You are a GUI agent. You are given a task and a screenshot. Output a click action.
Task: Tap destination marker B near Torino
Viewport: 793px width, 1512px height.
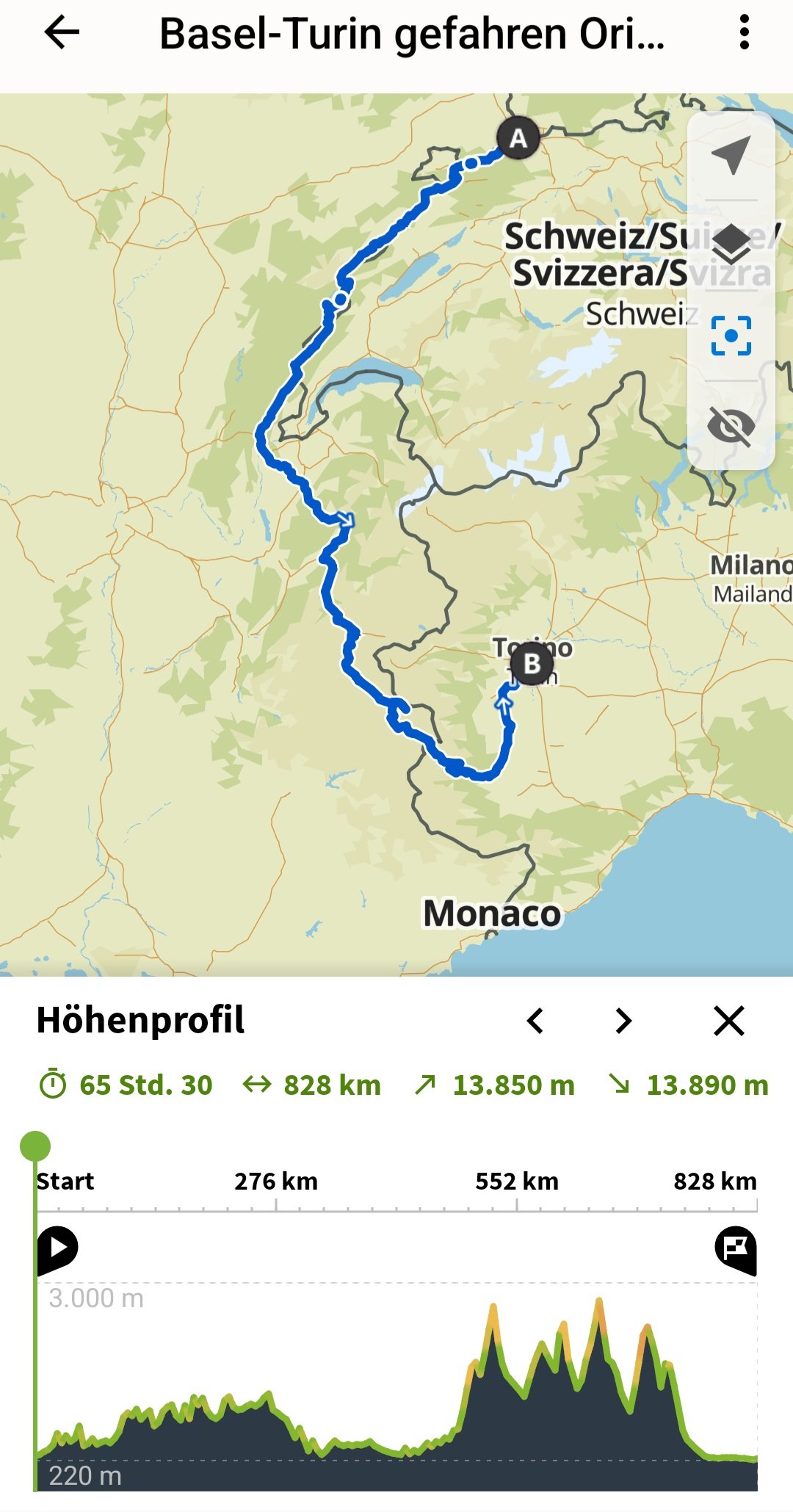click(x=532, y=664)
